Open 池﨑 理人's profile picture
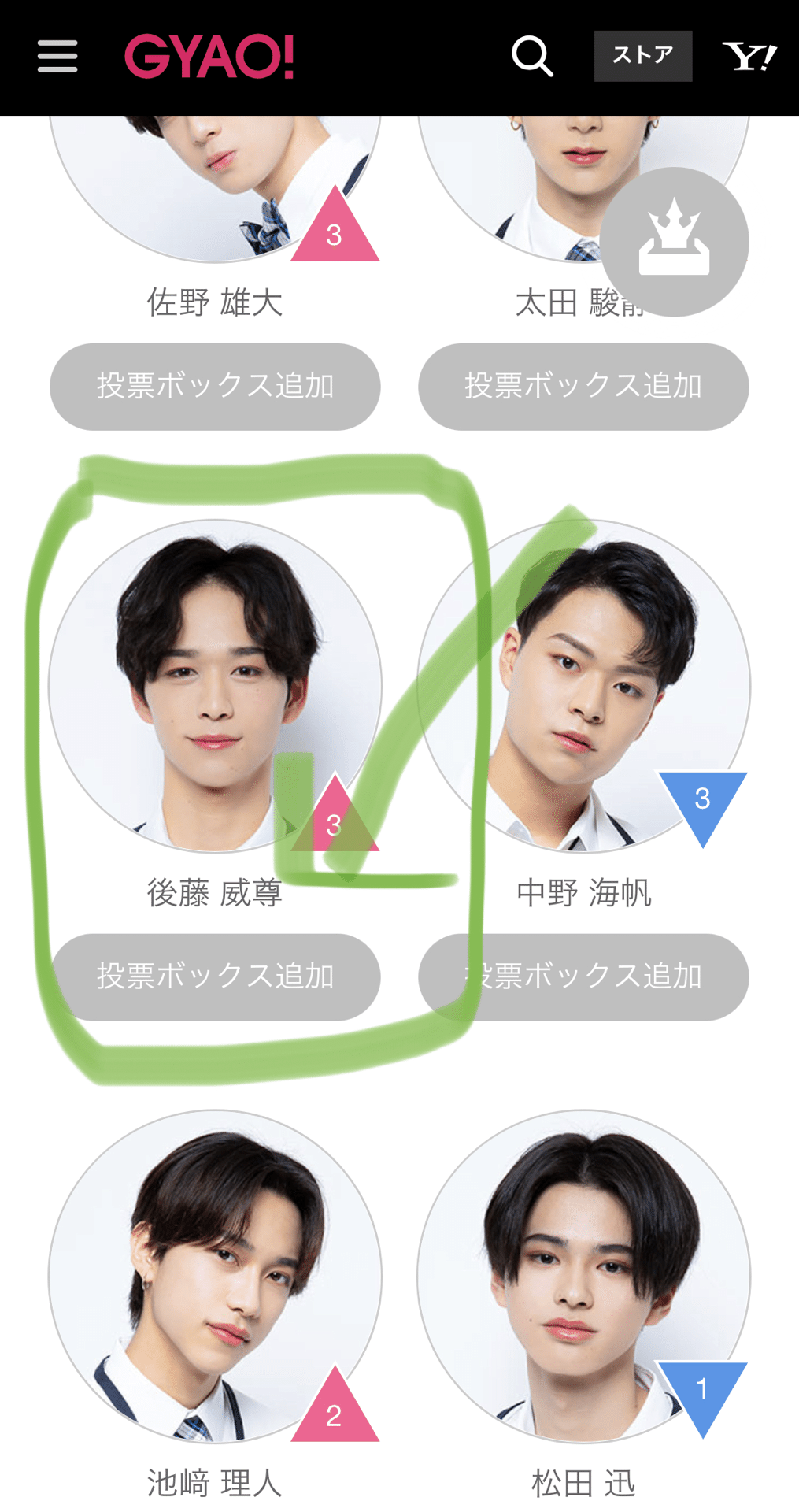The image size is (799, 1512). pyautogui.click(x=215, y=1276)
